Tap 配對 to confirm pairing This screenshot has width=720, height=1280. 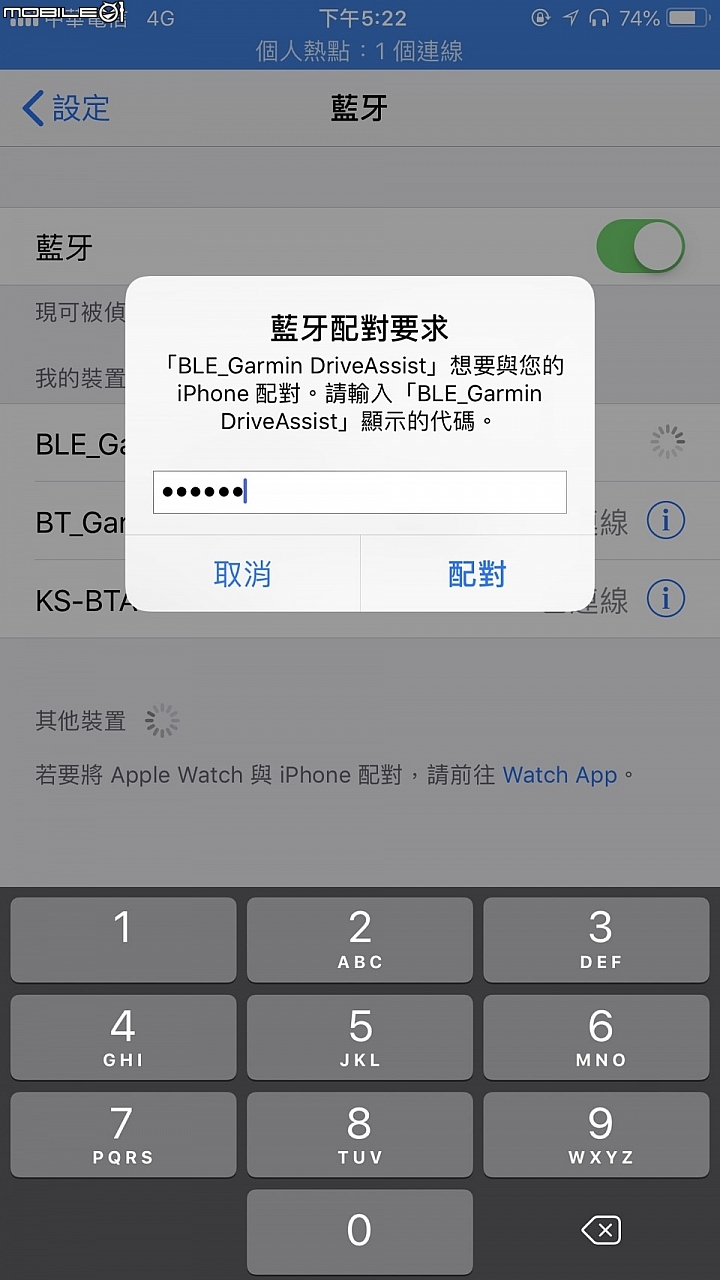[477, 574]
